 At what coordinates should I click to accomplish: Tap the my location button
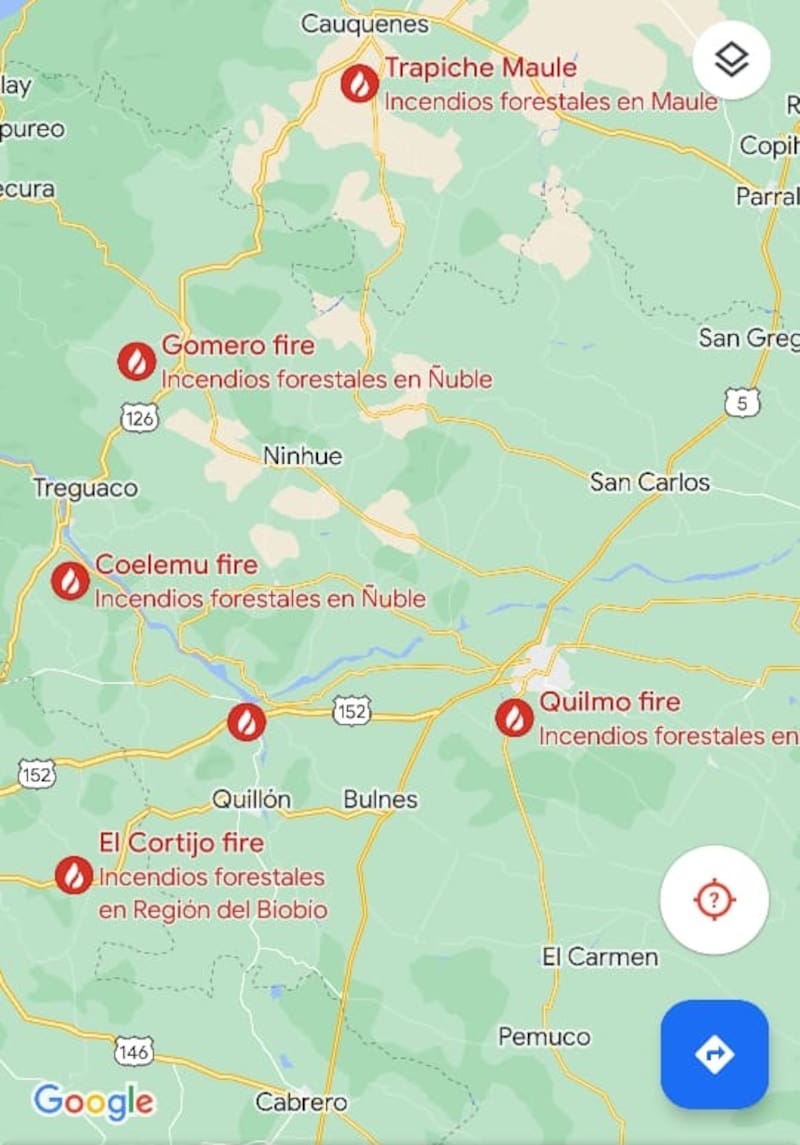[x=714, y=900]
